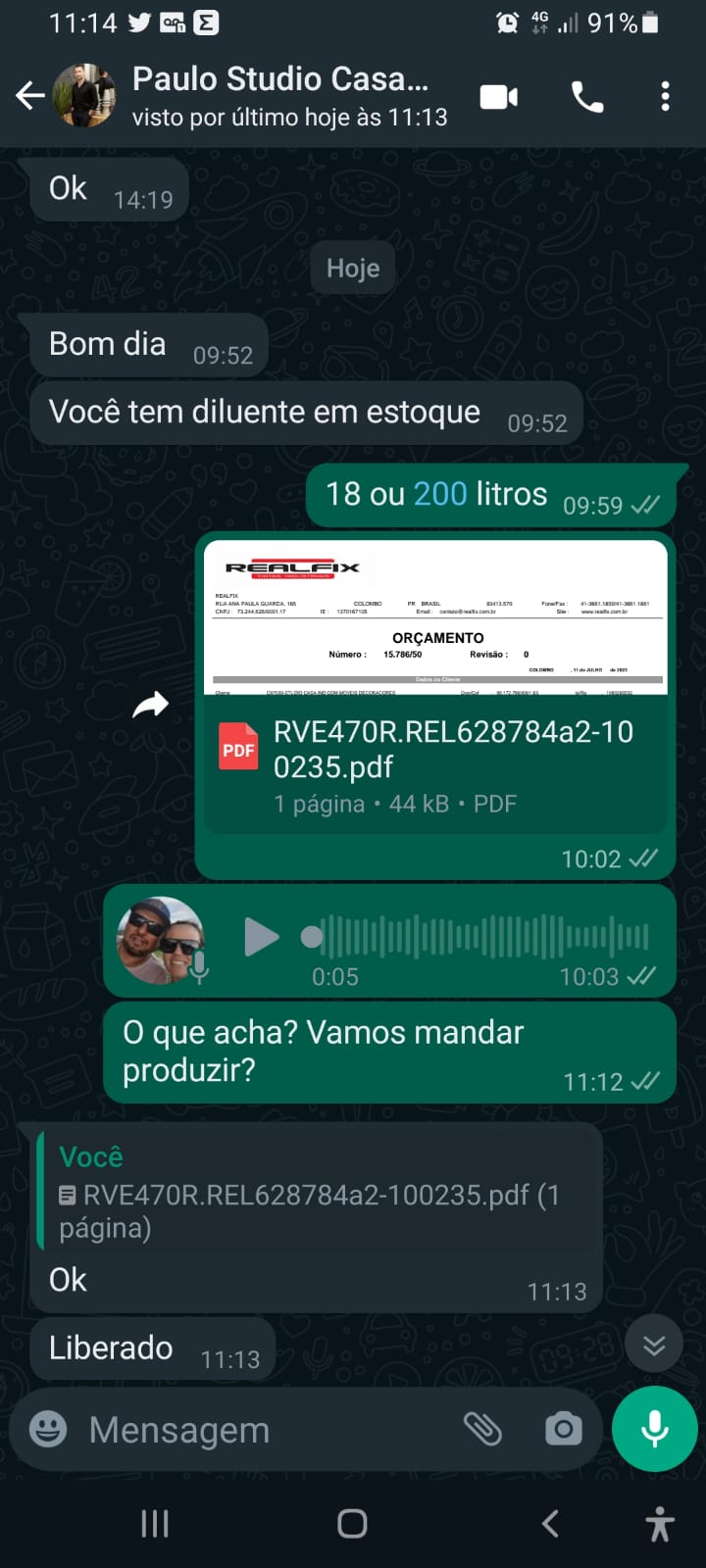
Task: Jump to the latest messages
Action: (x=654, y=1345)
